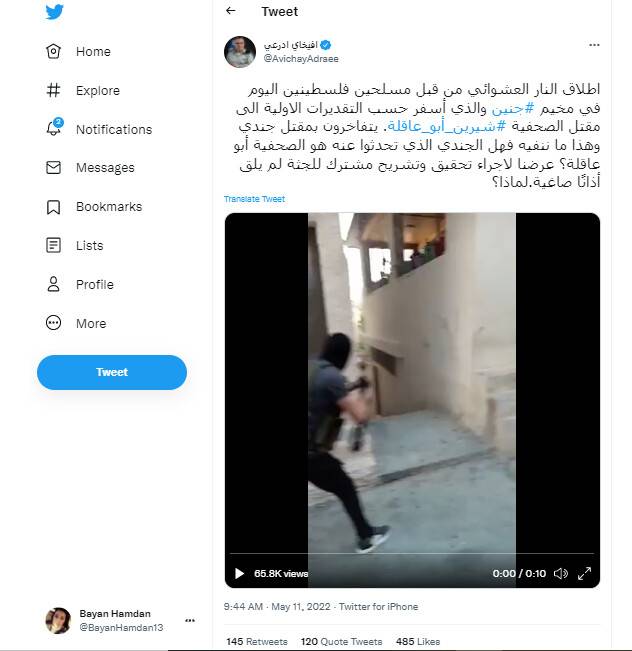Viewport: 632px width, 651px height.
Task: Toggle the video's mute speaker icon
Action: pos(560,573)
